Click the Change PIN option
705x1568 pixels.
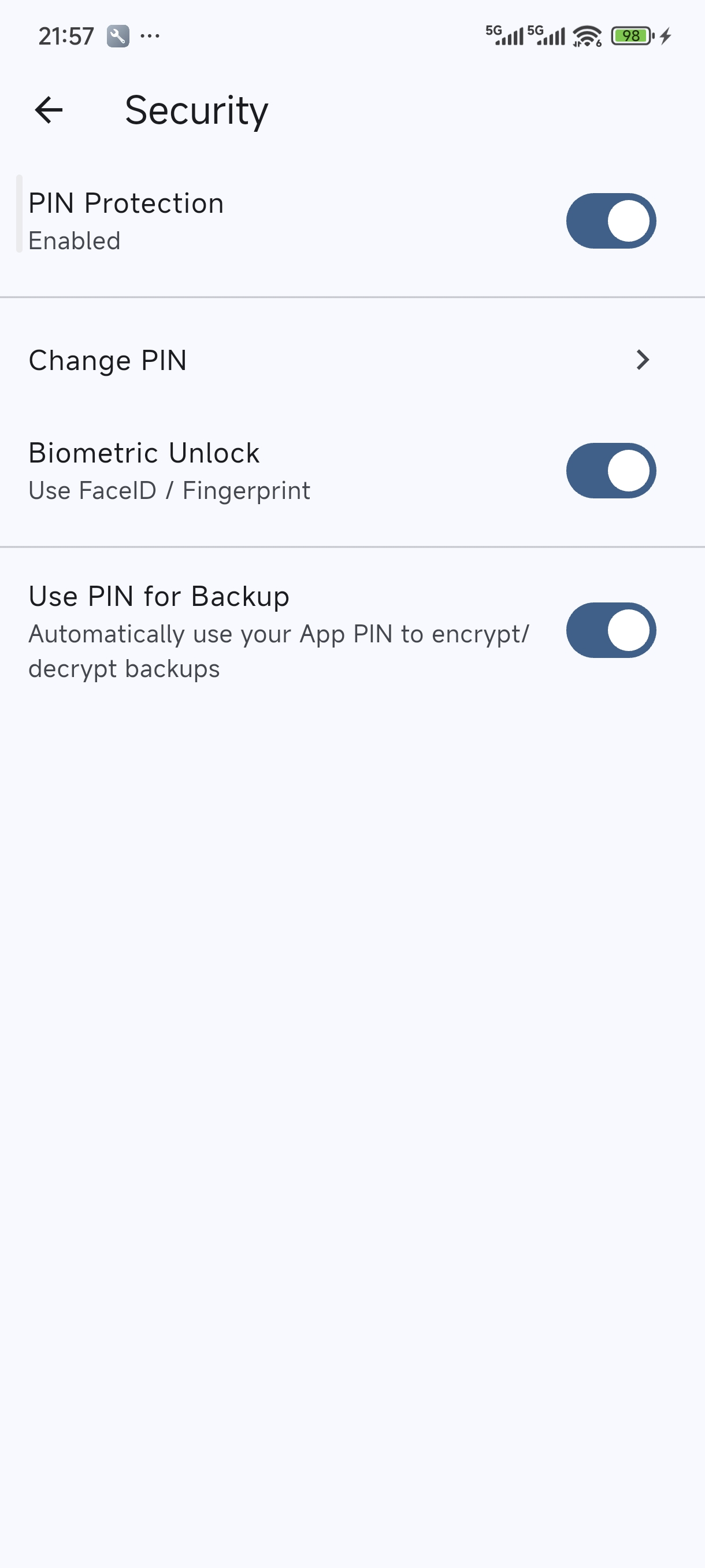click(x=107, y=360)
